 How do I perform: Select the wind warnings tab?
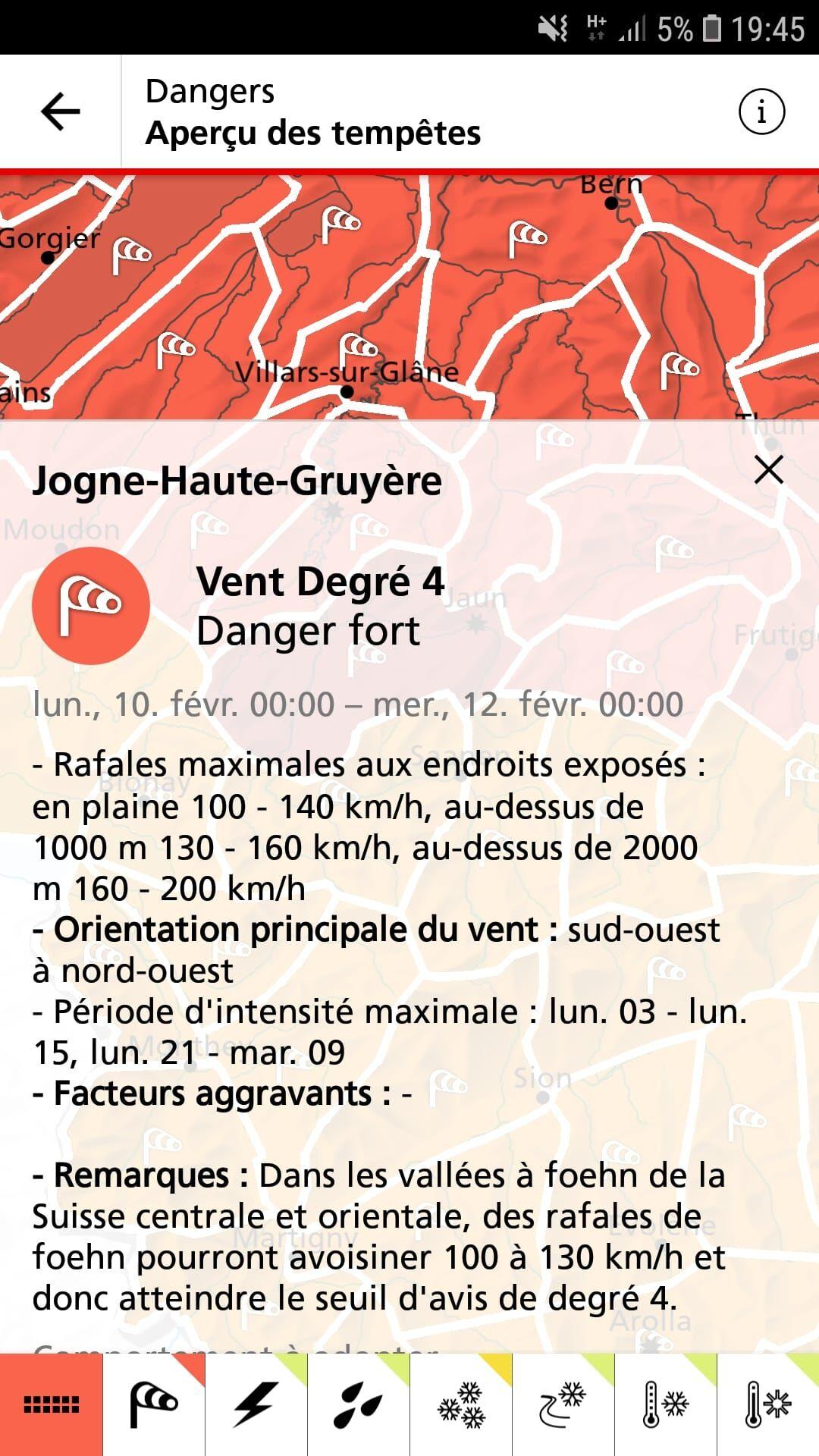coord(154,1404)
